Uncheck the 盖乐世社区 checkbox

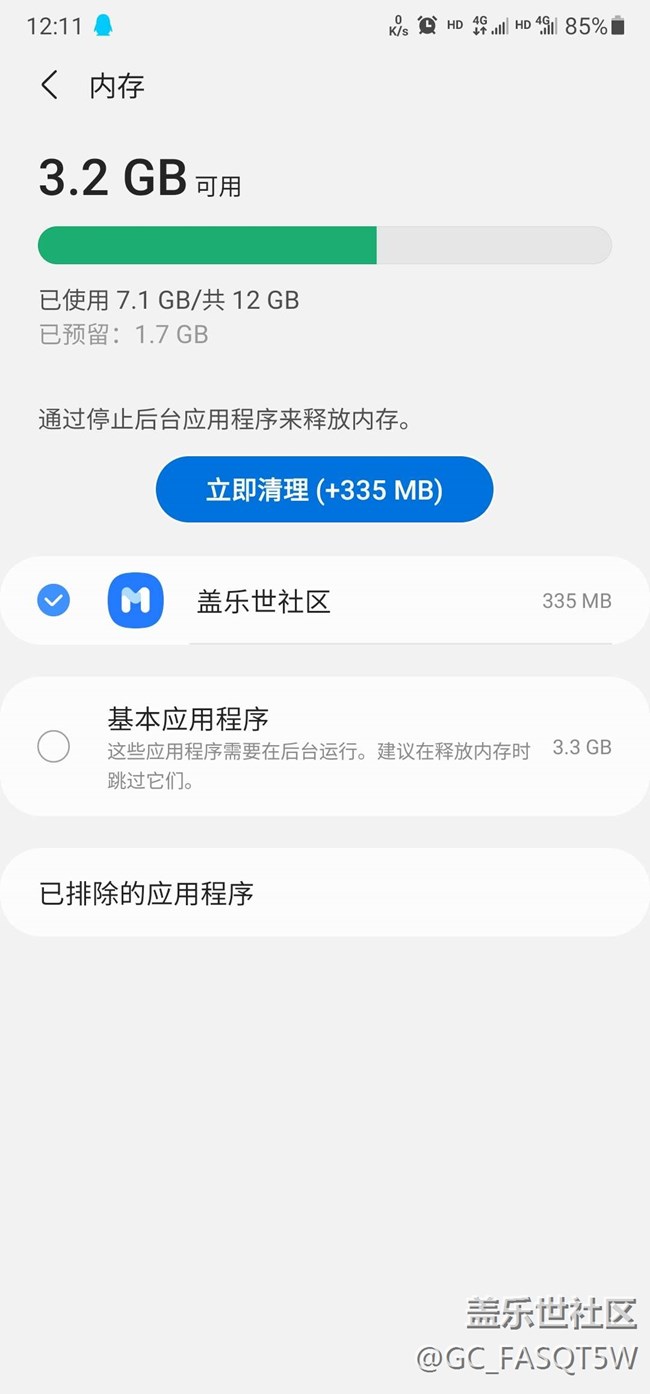pyautogui.click(x=53, y=600)
